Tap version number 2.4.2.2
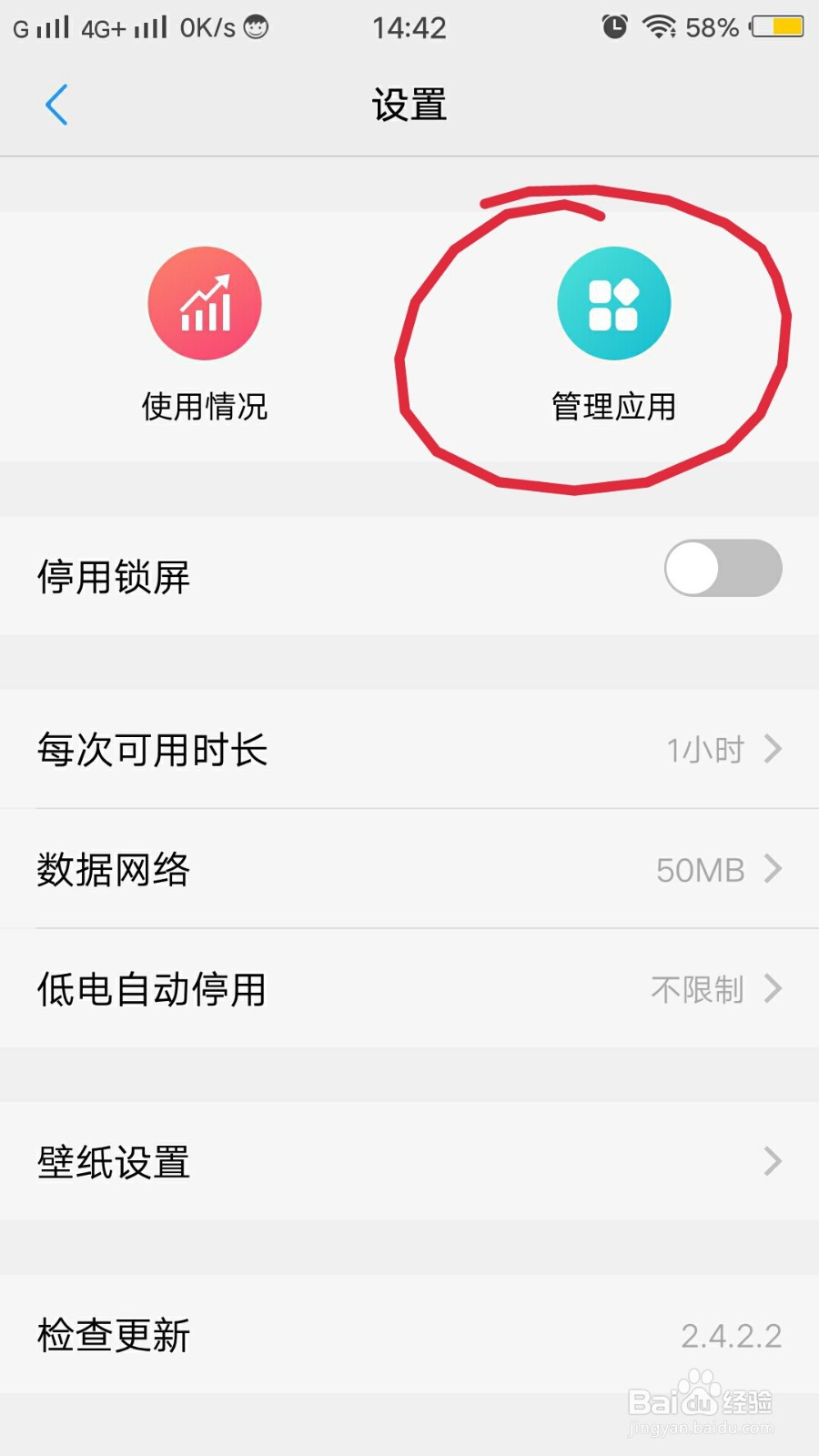 coord(733,1336)
